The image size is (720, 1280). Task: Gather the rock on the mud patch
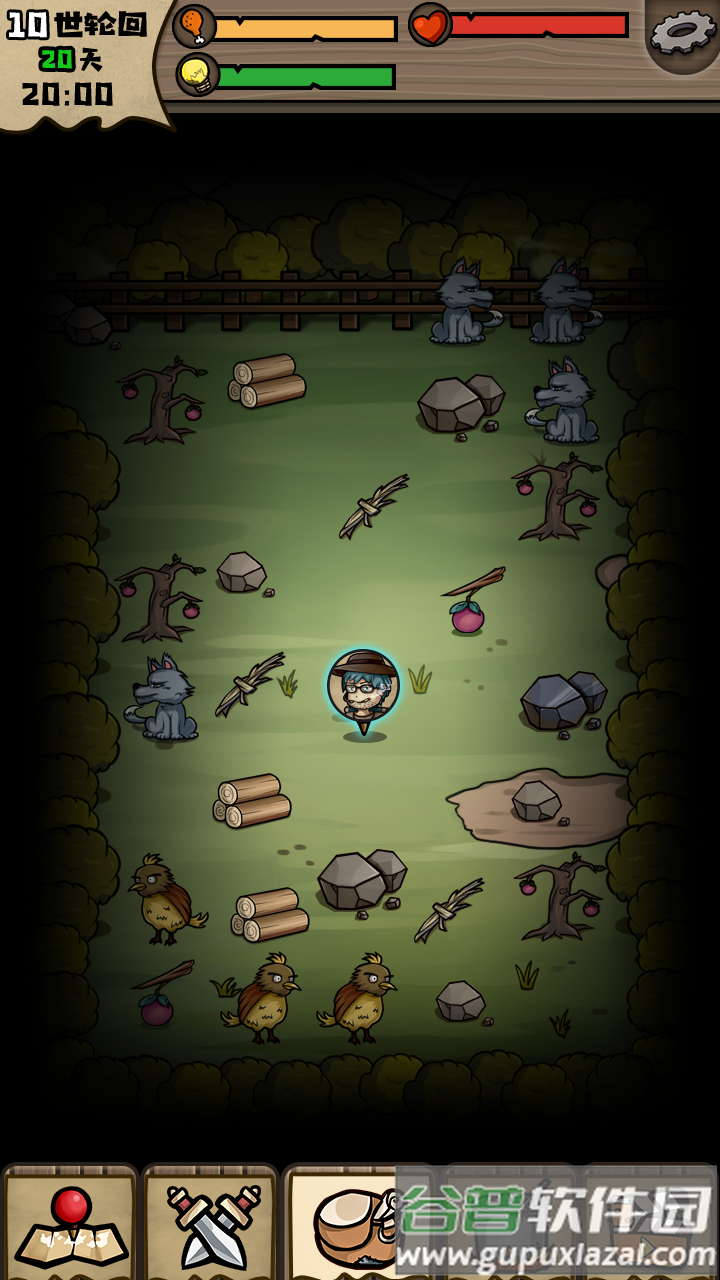(x=536, y=801)
